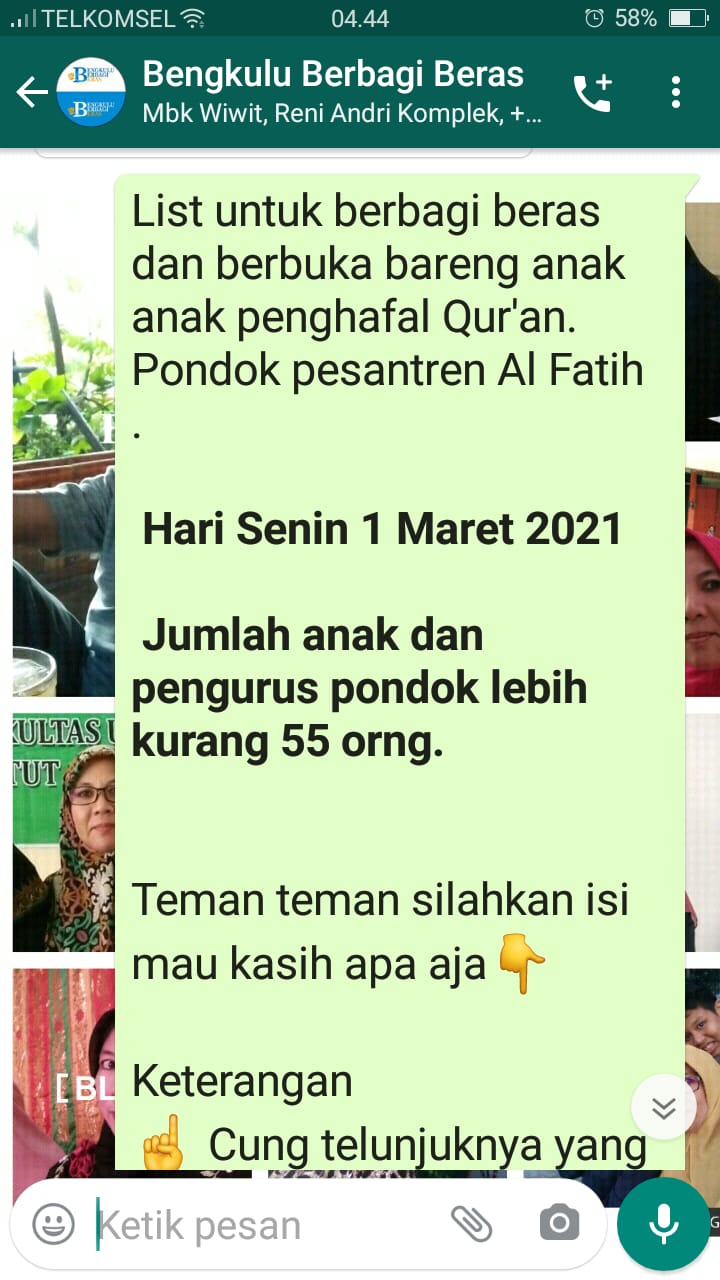The image size is (720, 1280).
Task: Open the overflow menu
Action: click(676, 93)
